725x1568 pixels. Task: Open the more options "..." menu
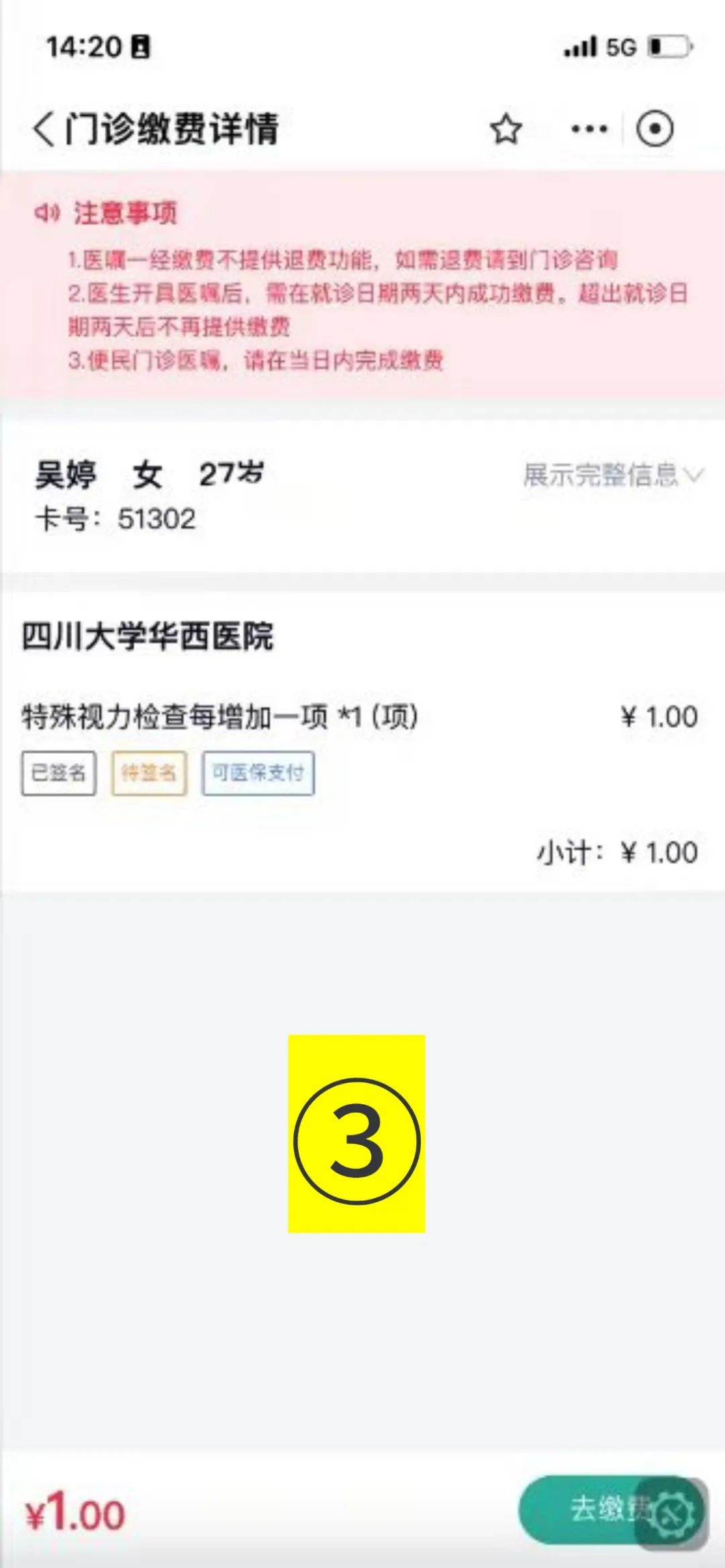(586, 128)
